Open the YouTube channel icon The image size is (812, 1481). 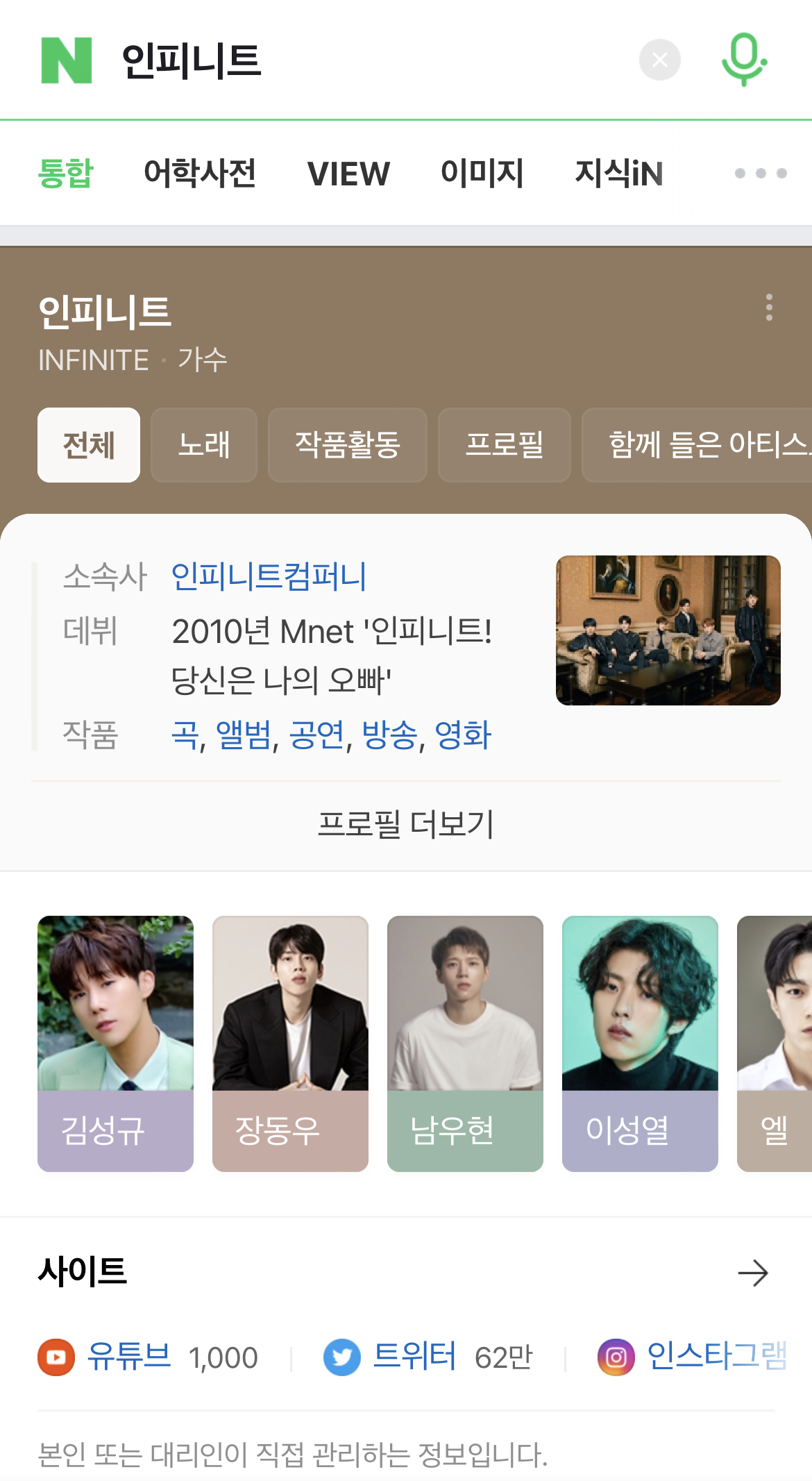[58, 1357]
